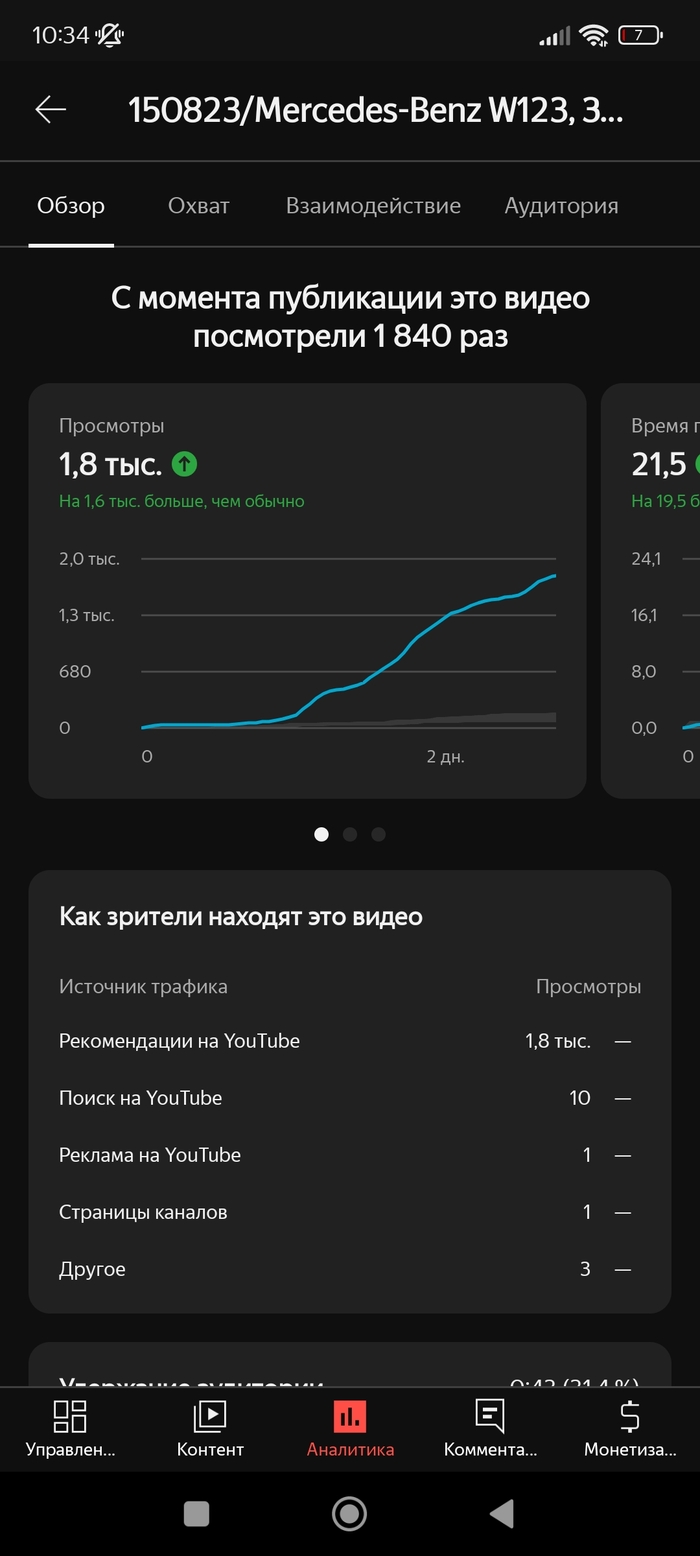
Task: Open the Комментарии section
Action: pos(490,1428)
